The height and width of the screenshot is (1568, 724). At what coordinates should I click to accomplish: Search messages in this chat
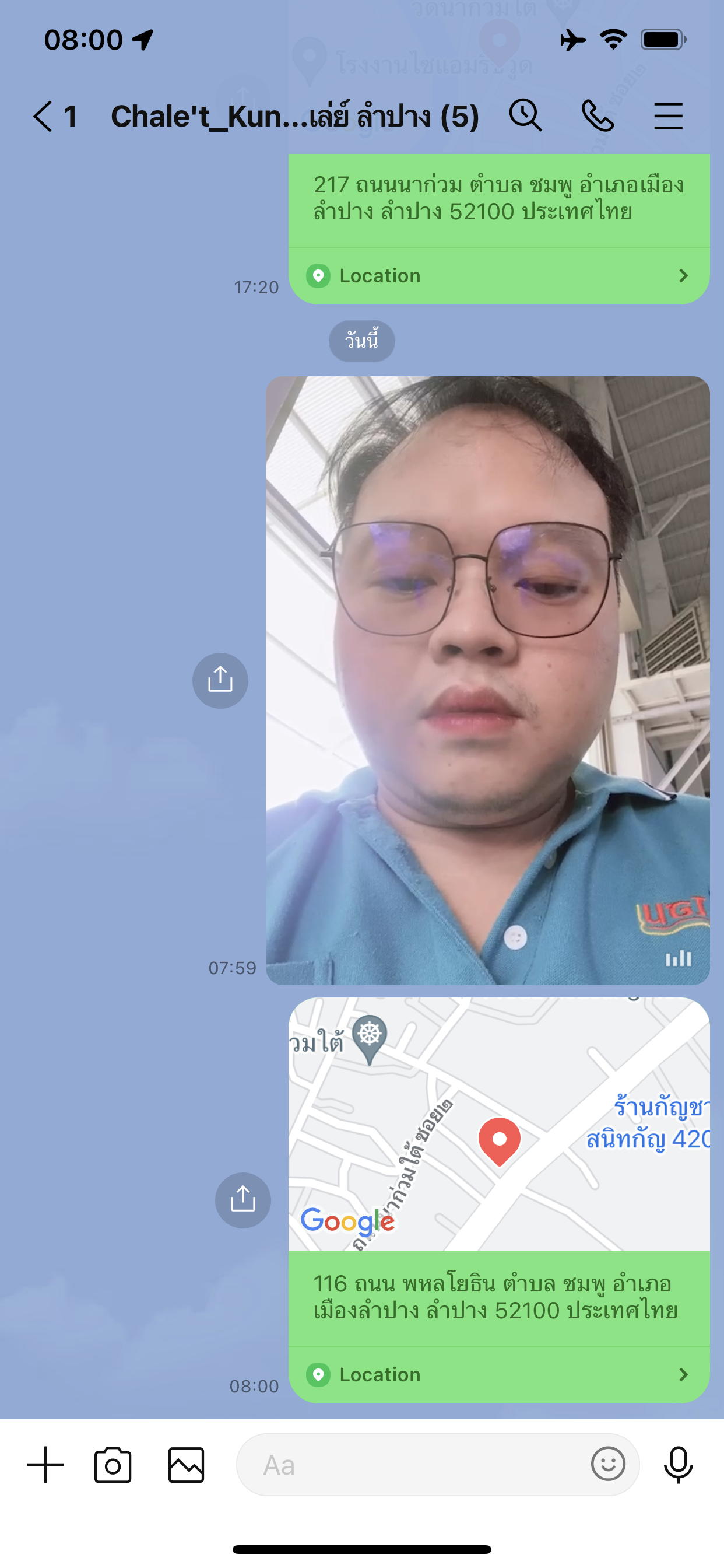(x=525, y=115)
